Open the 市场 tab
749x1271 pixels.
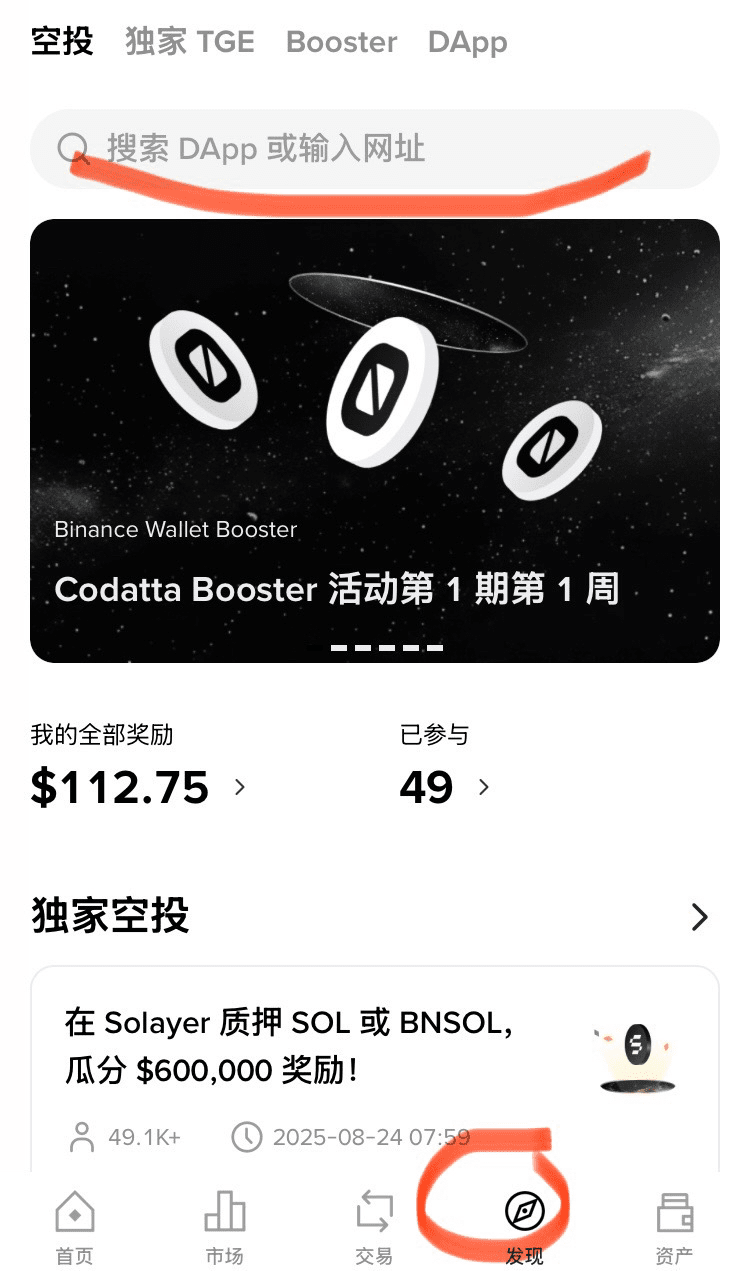coord(224,1227)
